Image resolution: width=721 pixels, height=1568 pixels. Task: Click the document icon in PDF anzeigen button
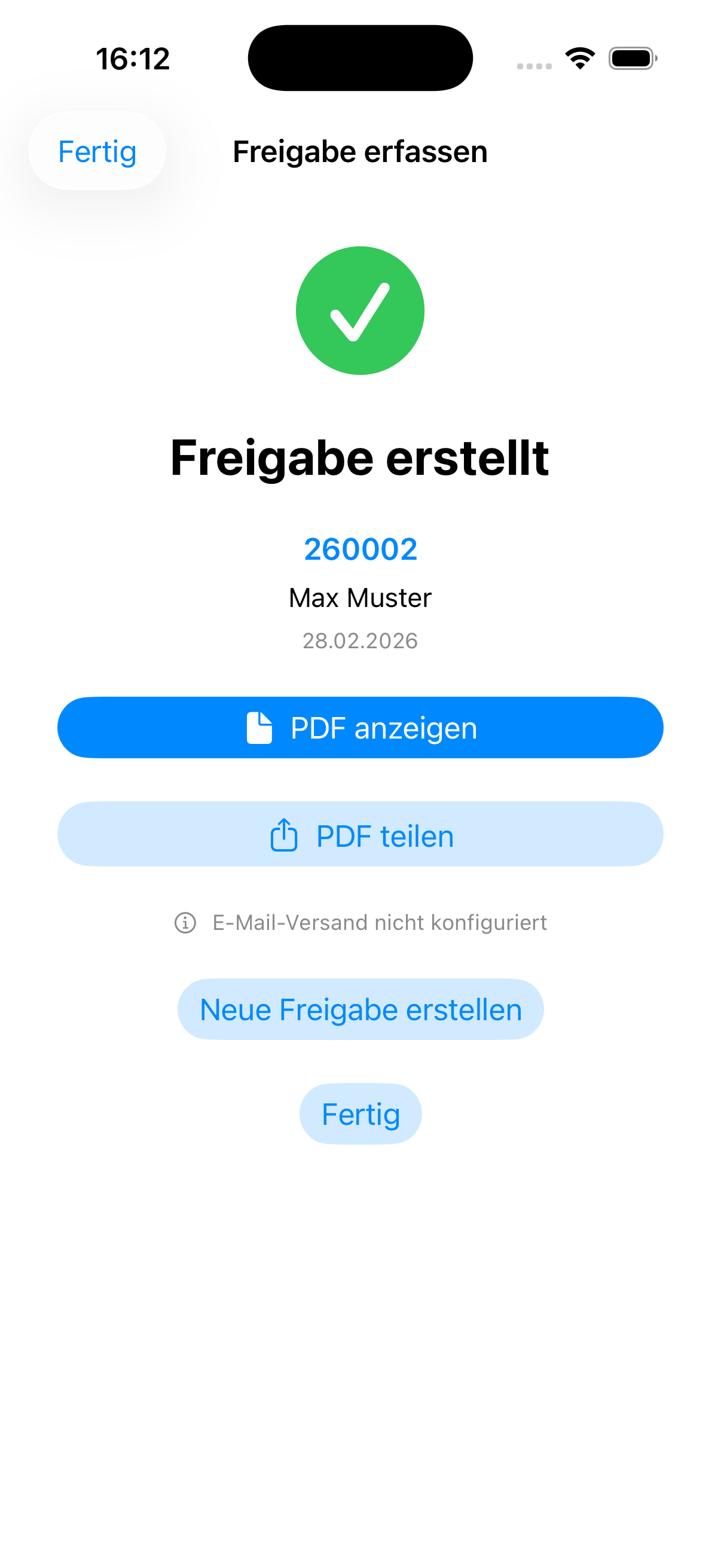click(259, 727)
